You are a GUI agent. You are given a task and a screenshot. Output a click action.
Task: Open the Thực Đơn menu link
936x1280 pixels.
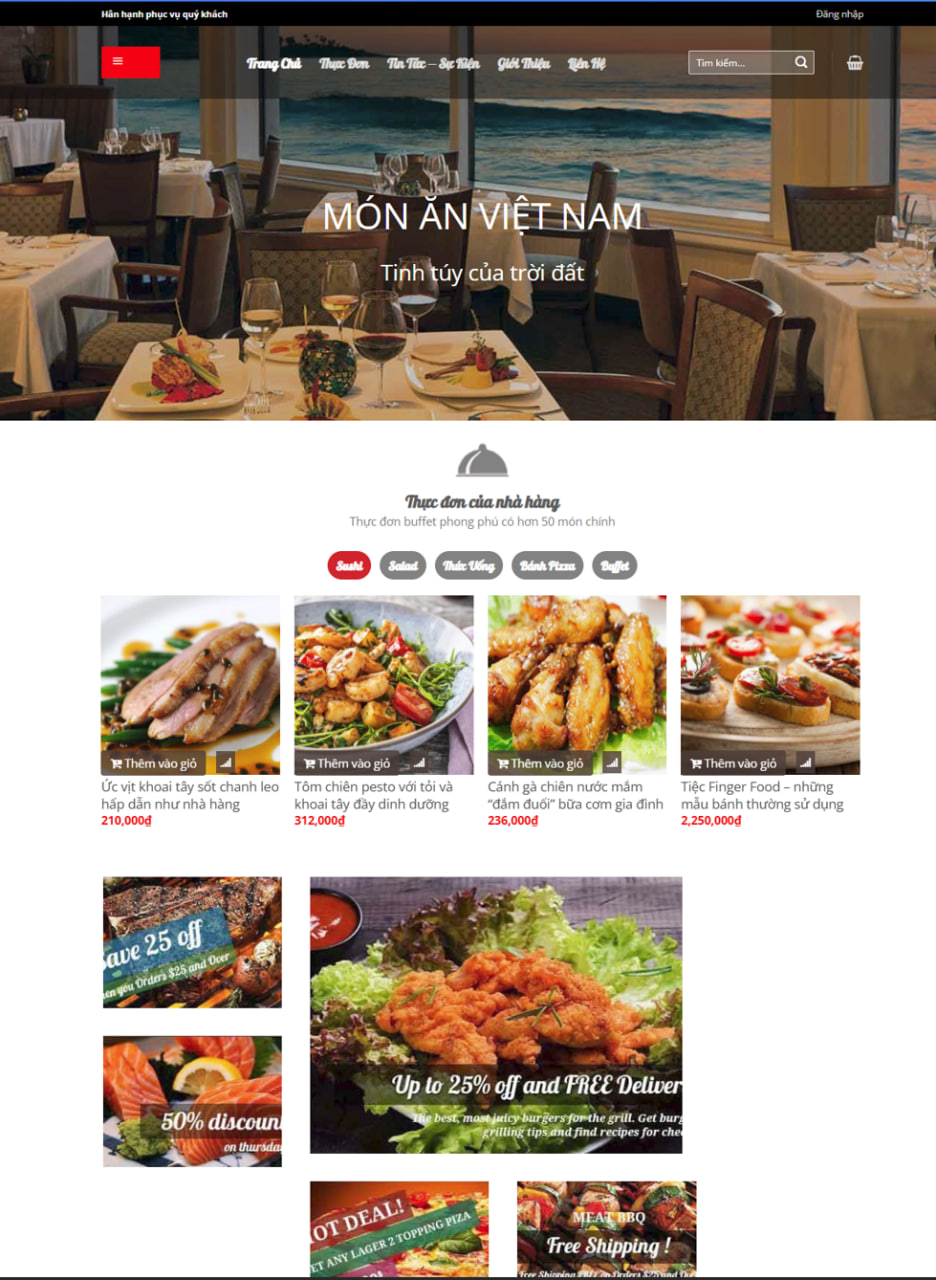[344, 64]
